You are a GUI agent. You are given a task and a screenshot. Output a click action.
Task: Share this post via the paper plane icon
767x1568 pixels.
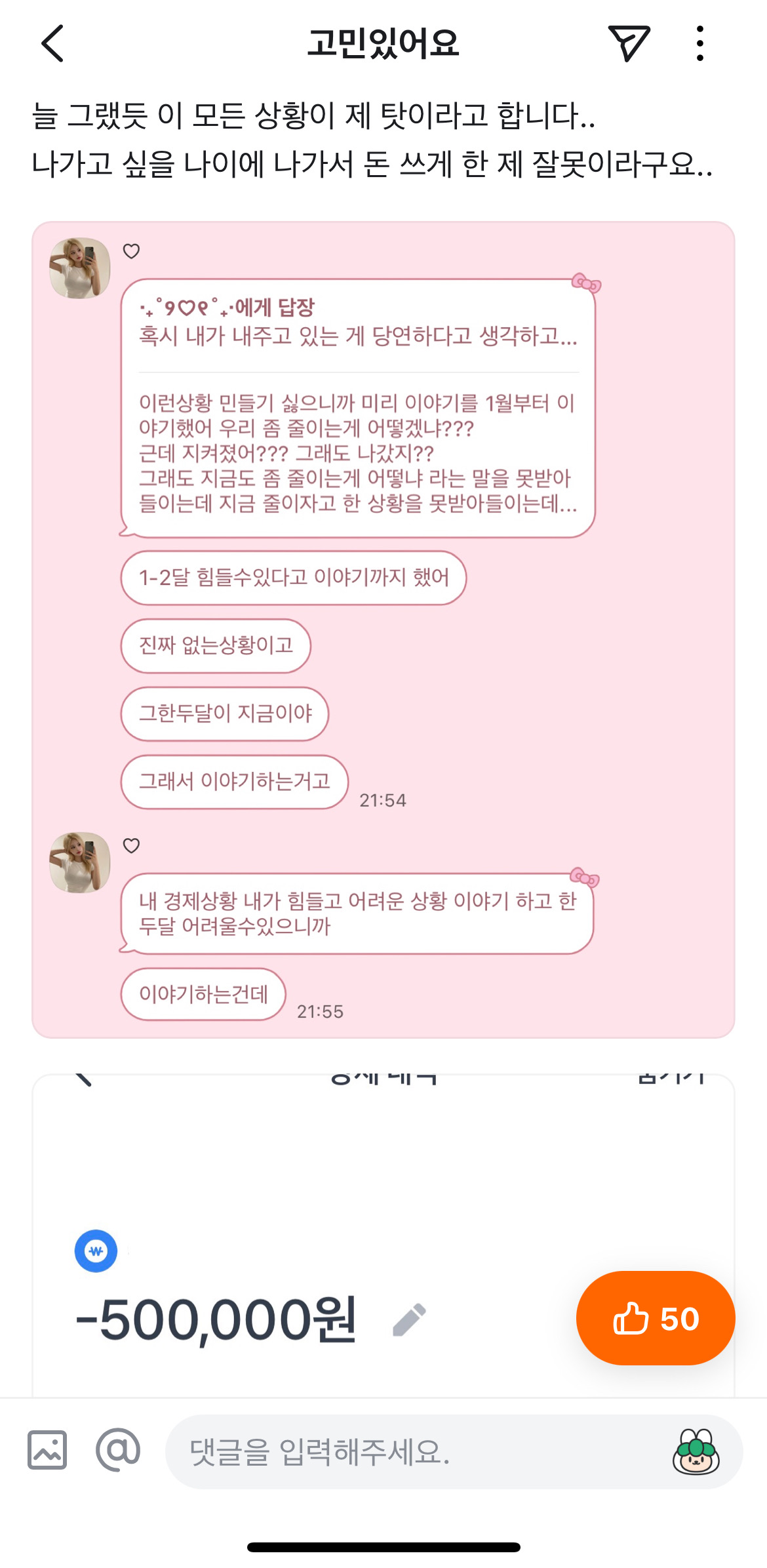pyautogui.click(x=628, y=44)
